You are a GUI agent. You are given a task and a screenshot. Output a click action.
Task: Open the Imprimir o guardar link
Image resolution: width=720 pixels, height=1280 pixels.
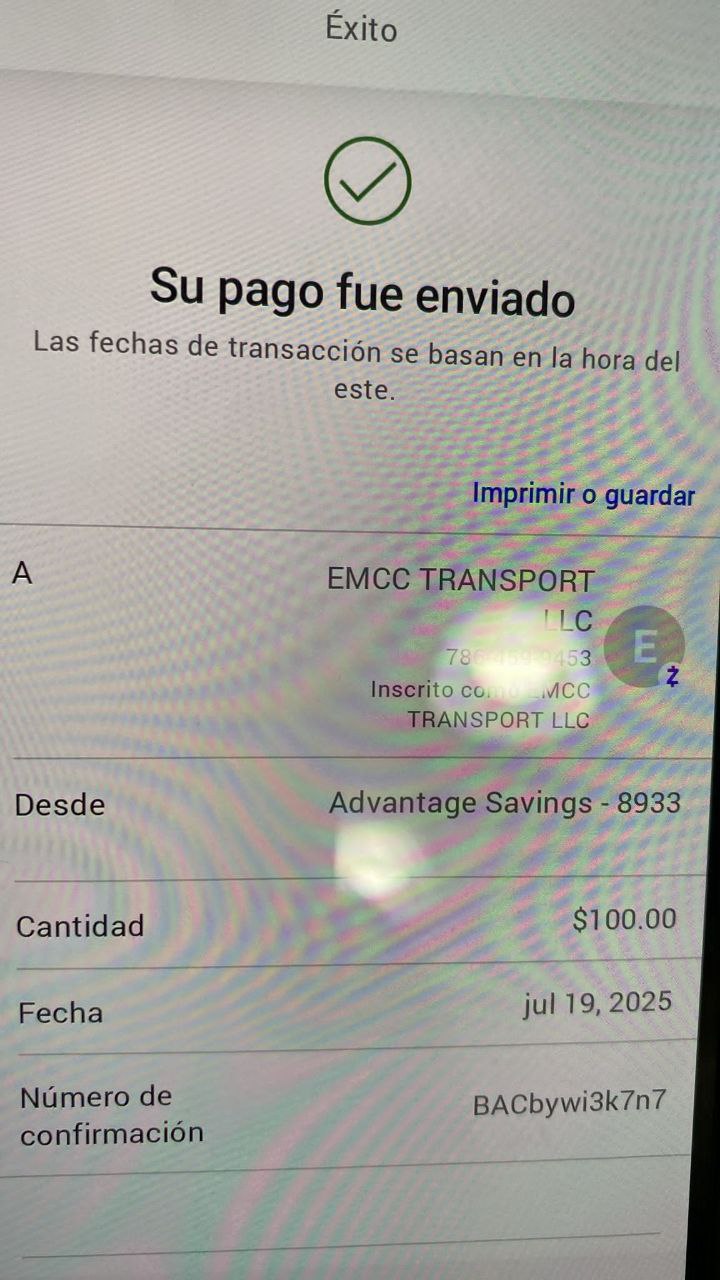tap(583, 494)
